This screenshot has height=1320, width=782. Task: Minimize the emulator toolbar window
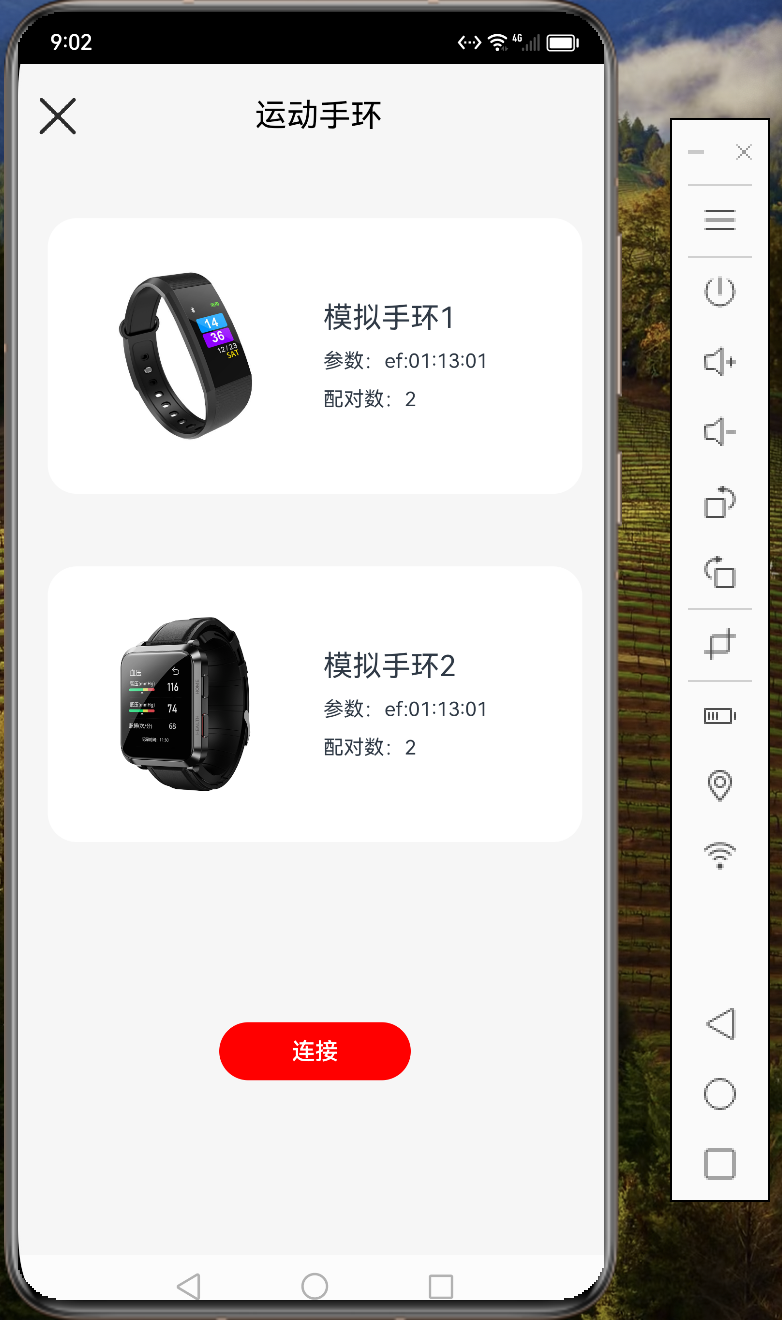(x=697, y=152)
